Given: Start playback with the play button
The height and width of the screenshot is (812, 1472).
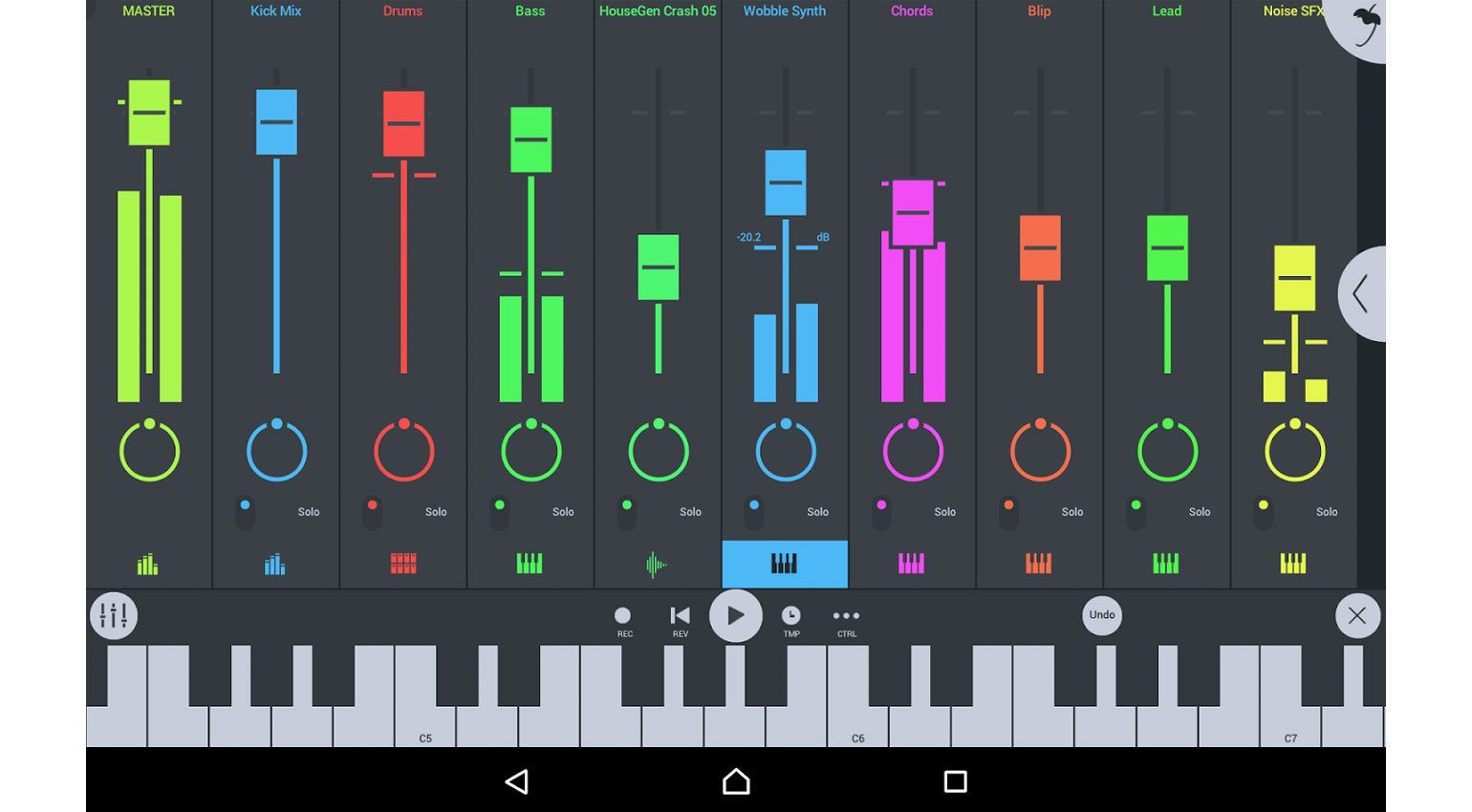Looking at the screenshot, I should pyautogui.click(x=735, y=616).
